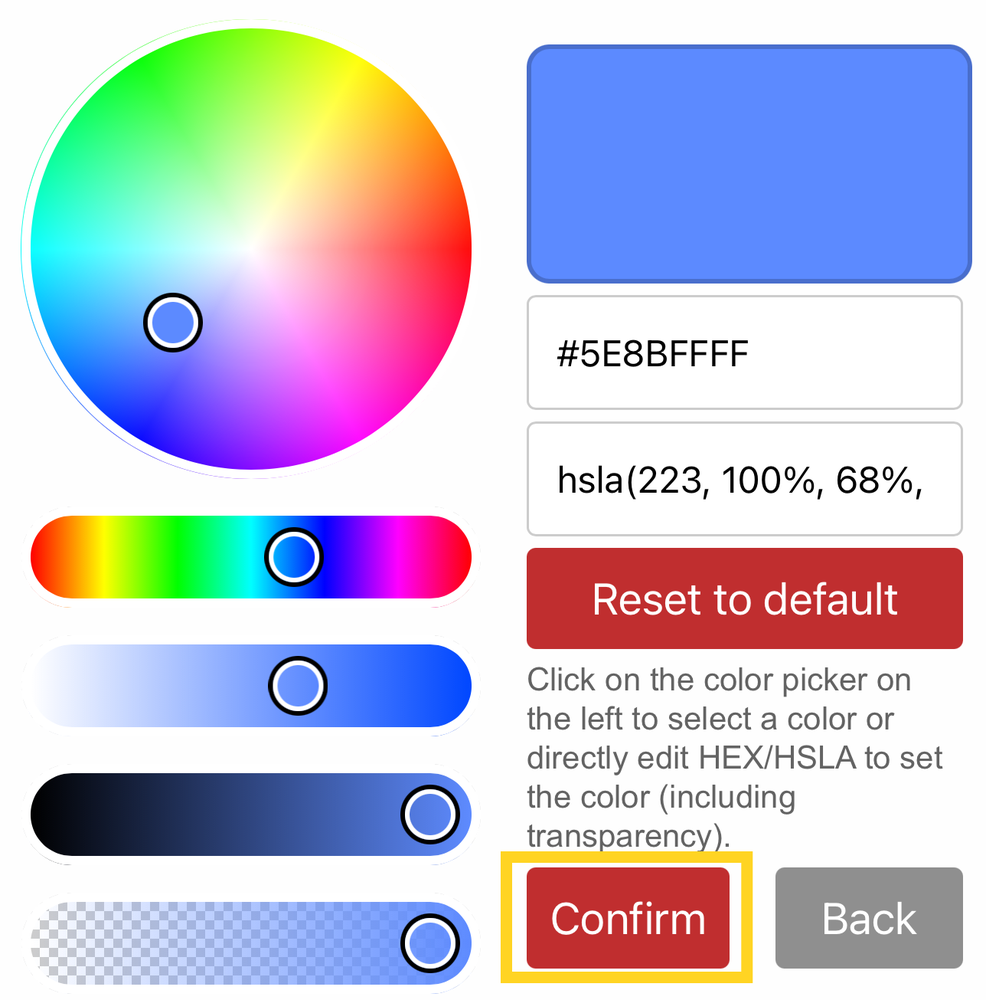
Task: Tap the checkered transparency slider
Action: (x=200, y=941)
